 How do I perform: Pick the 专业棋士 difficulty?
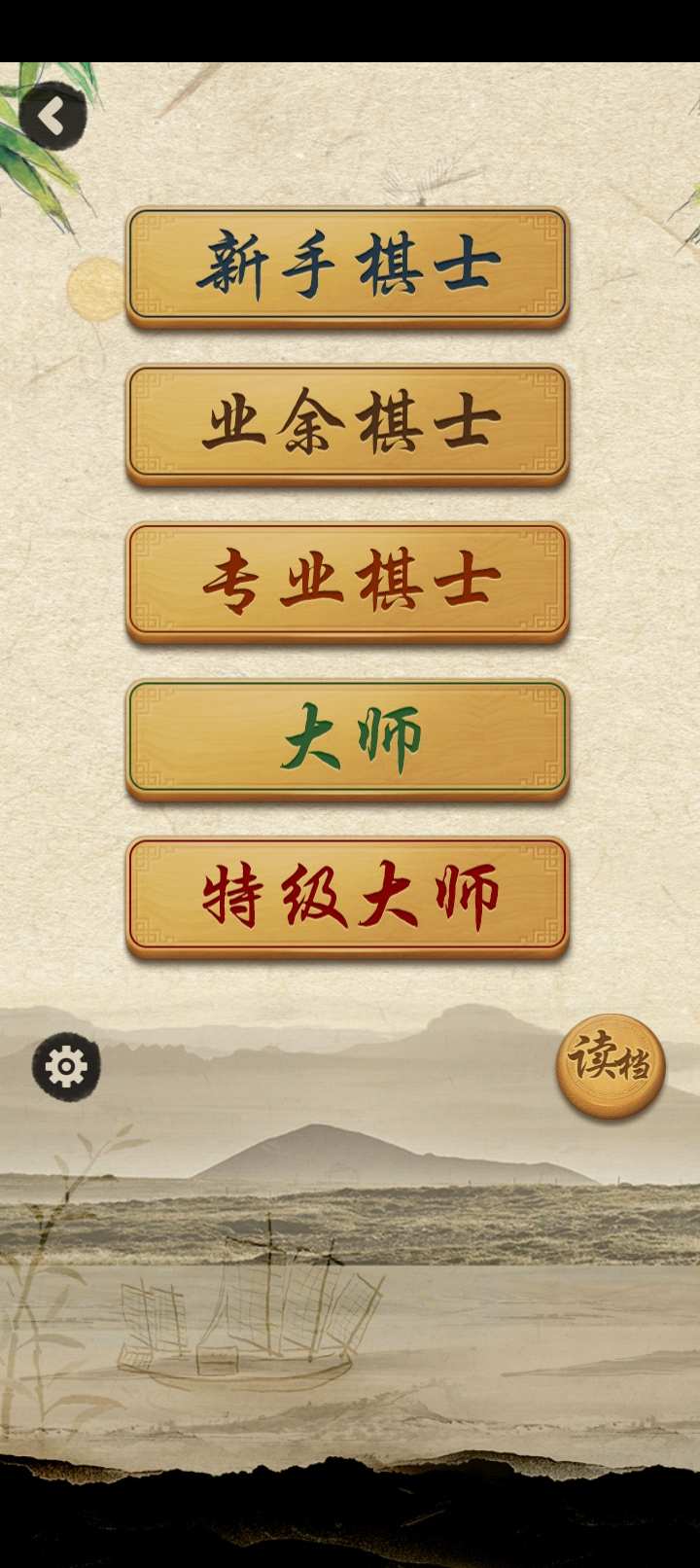[x=347, y=582]
